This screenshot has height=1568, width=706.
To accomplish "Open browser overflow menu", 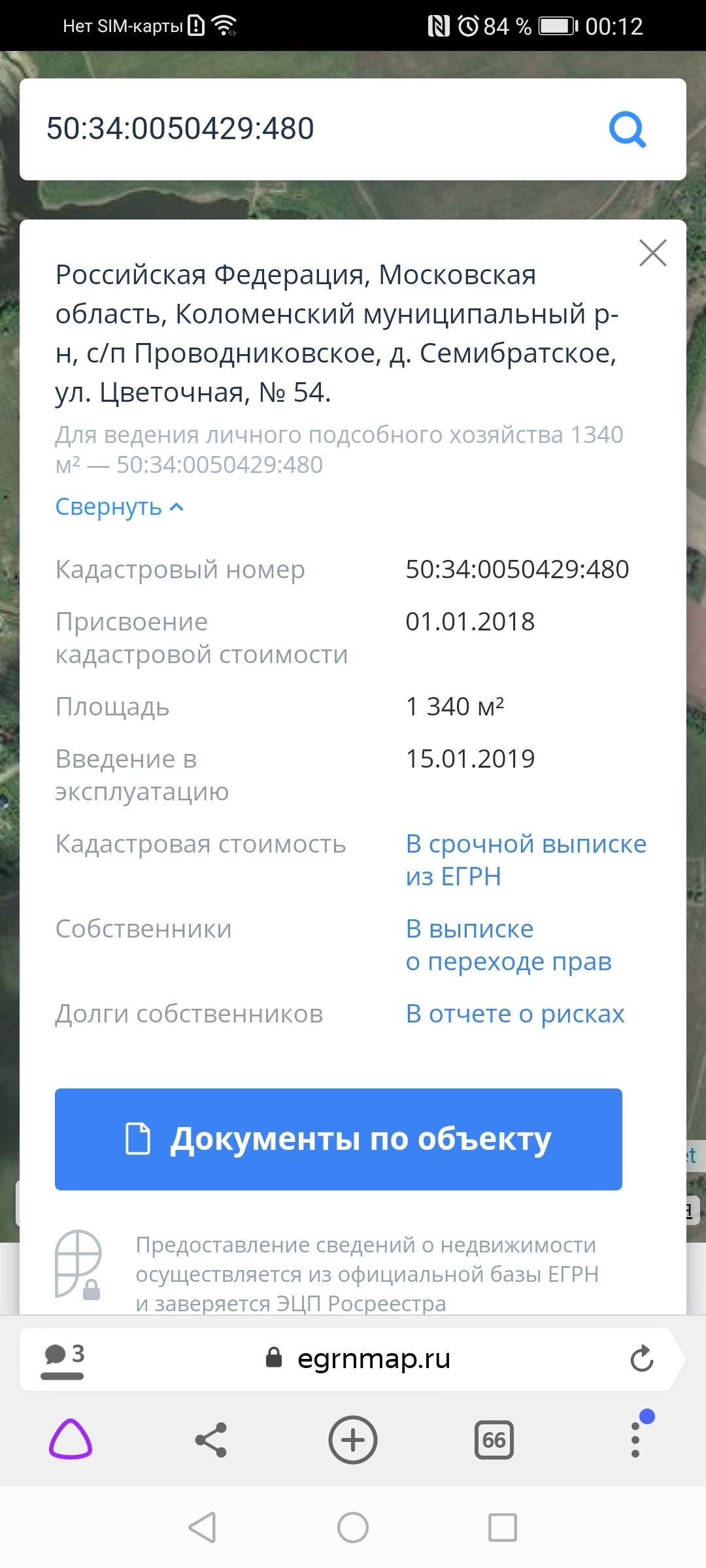I will (635, 1439).
